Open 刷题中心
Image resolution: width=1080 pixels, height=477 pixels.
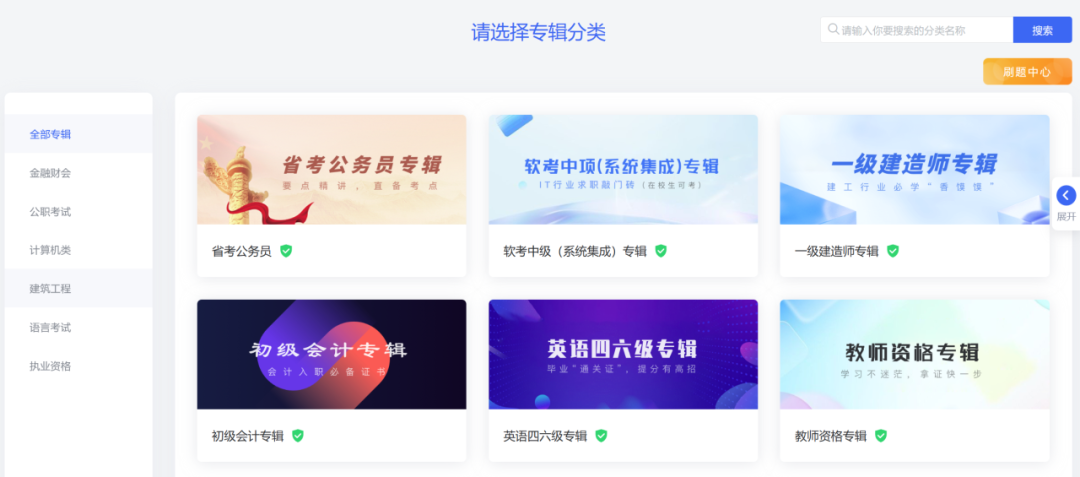click(x=1027, y=72)
